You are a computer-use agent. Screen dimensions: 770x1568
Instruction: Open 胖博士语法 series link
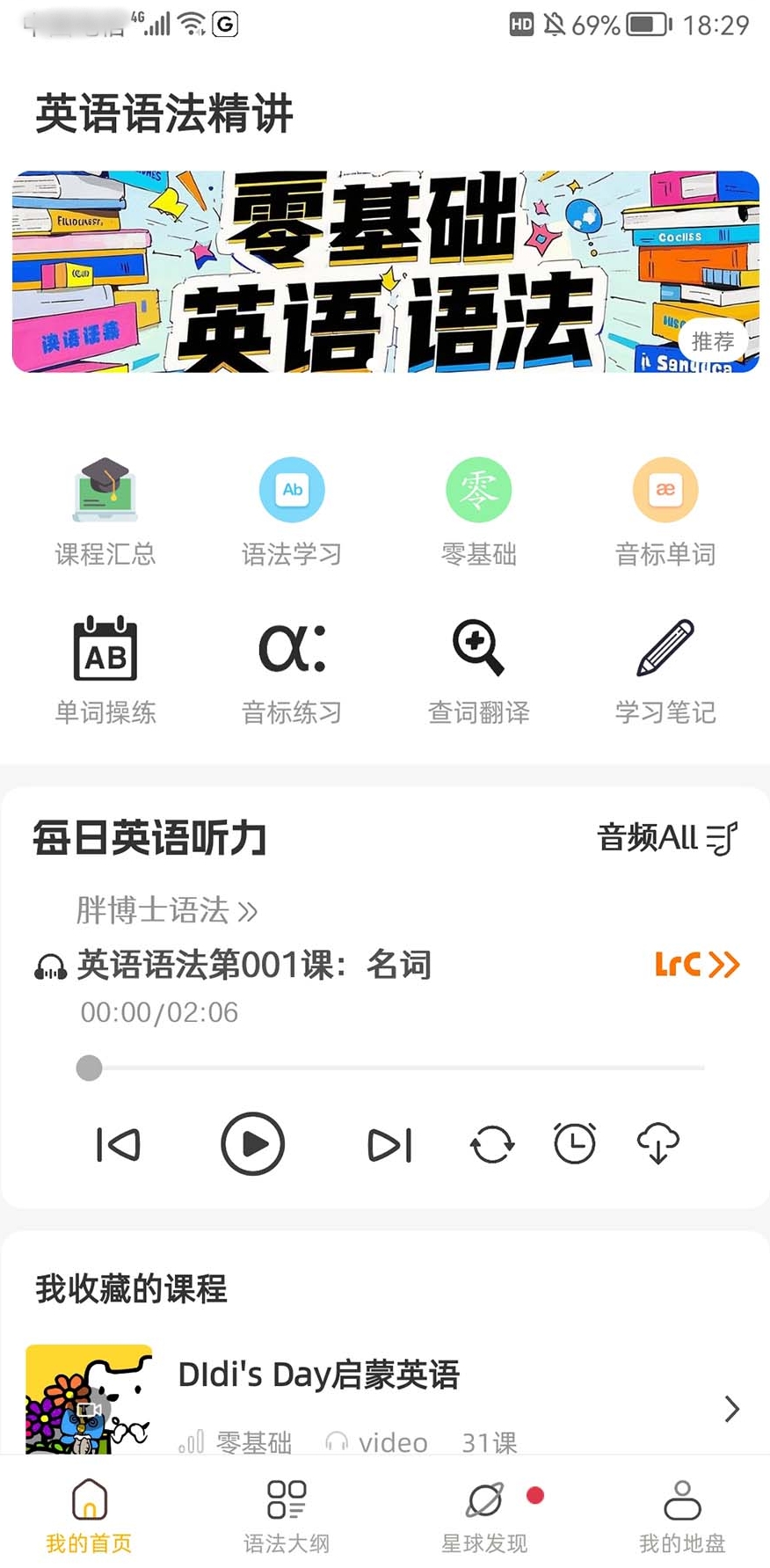[167, 910]
